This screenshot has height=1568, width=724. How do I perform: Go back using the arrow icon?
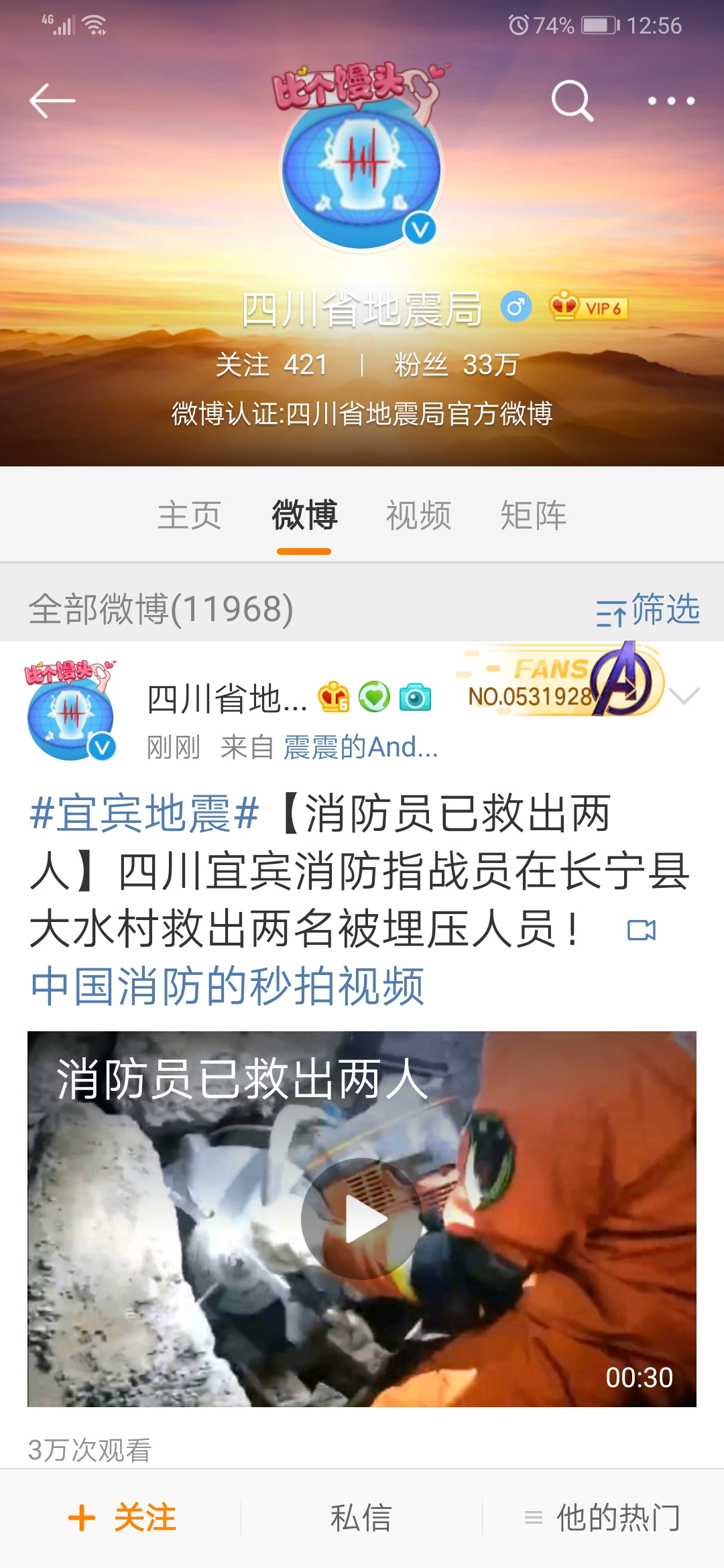(52, 101)
